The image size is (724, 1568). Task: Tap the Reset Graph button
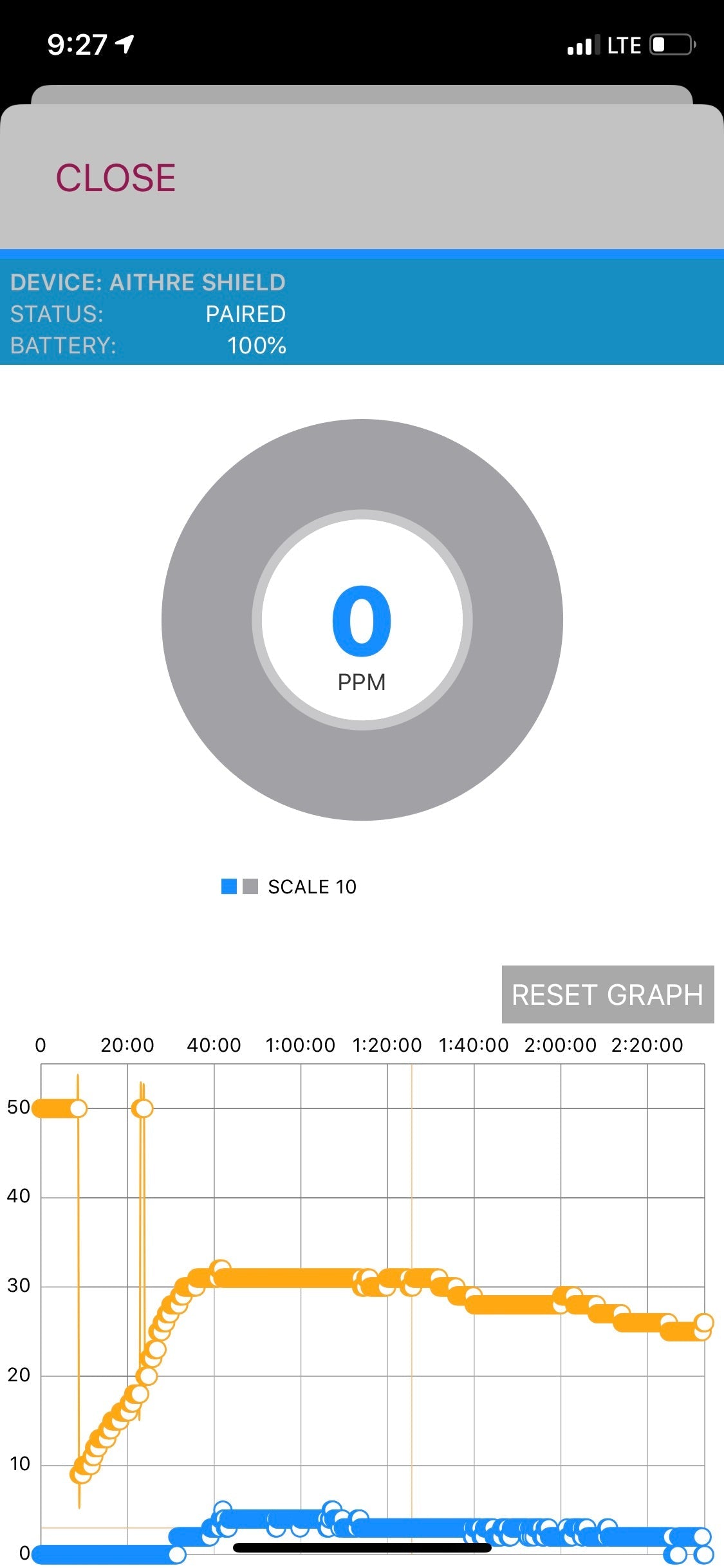coord(607,994)
